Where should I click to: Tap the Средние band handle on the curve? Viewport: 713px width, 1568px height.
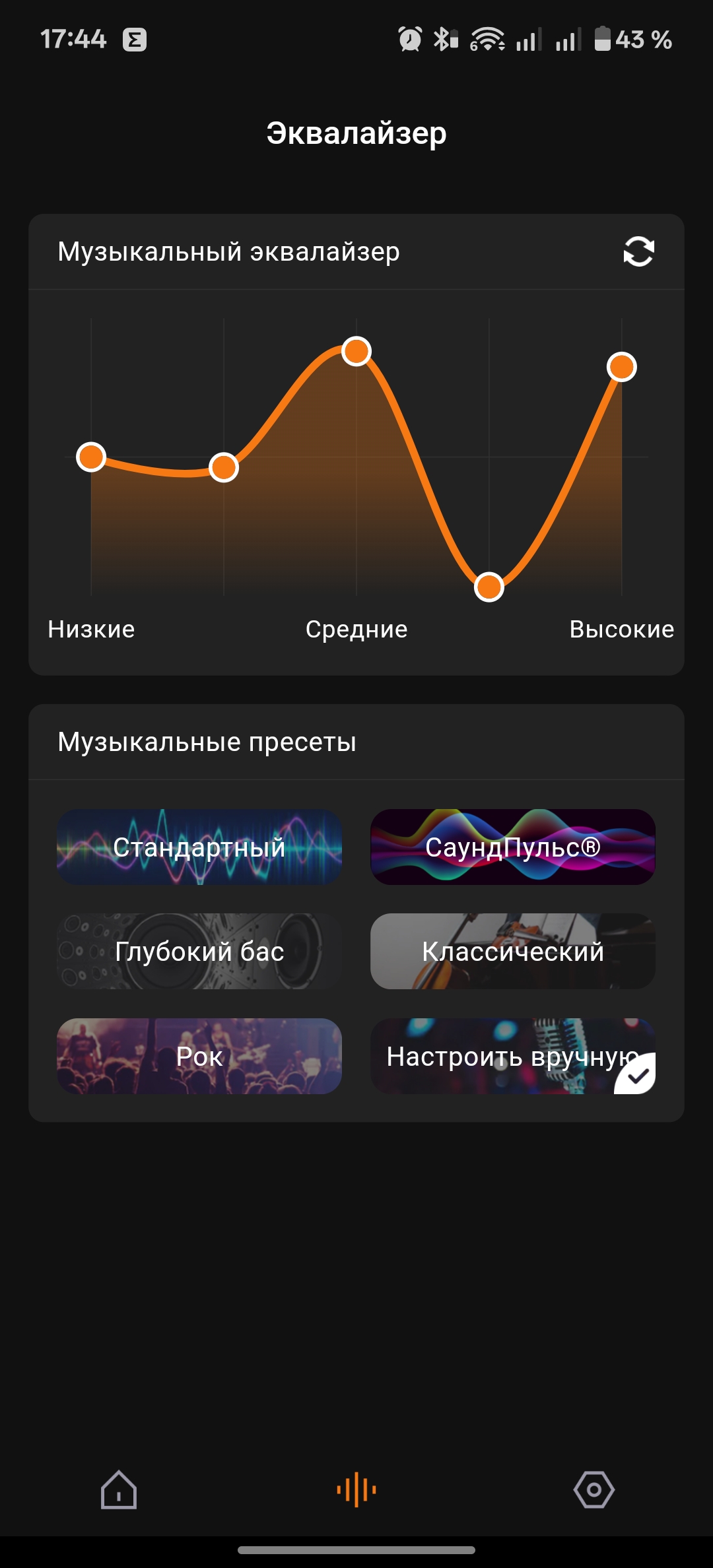pyautogui.click(x=356, y=351)
